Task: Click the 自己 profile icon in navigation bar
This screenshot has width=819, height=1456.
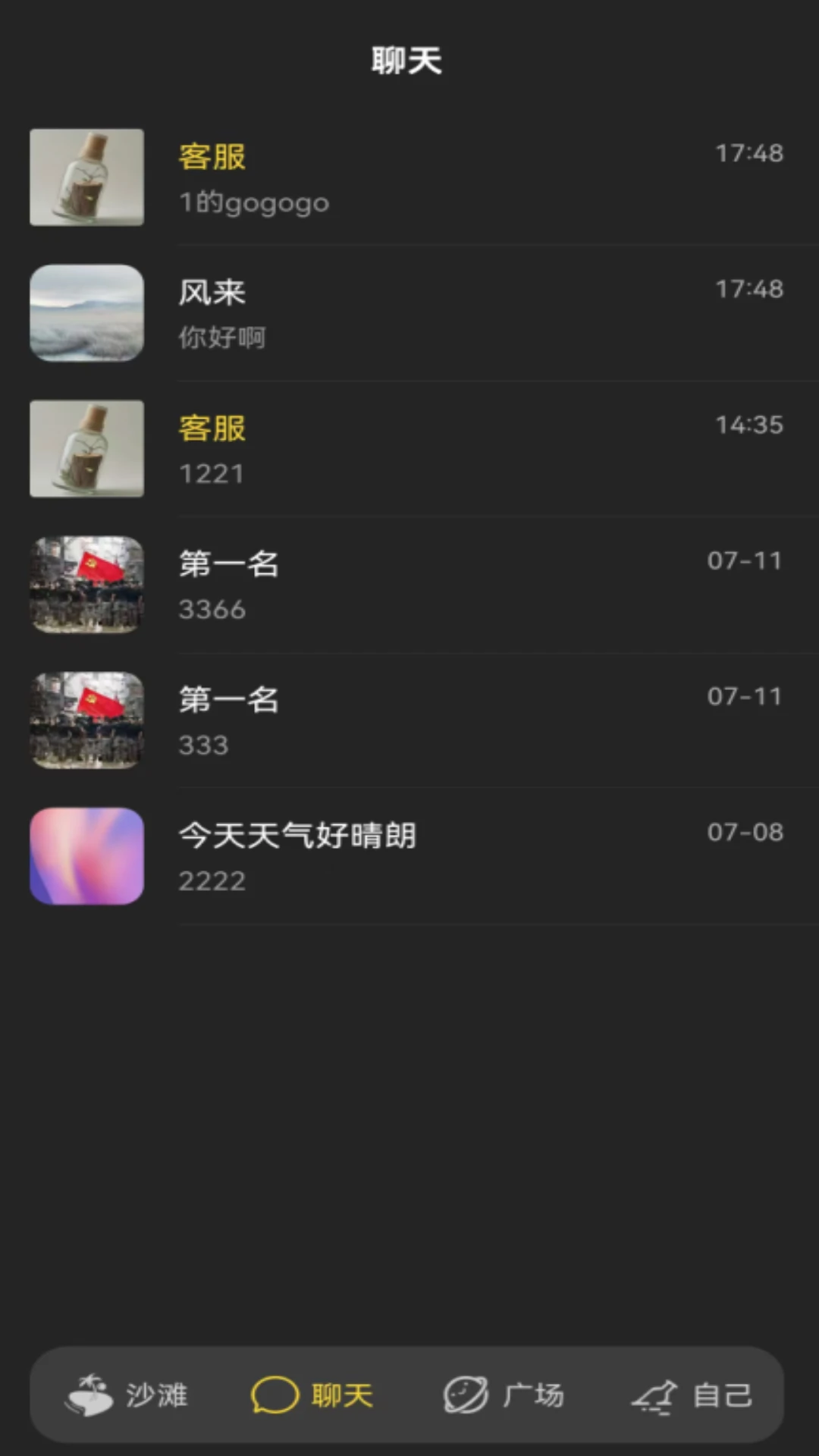Action: [x=653, y=1395]
